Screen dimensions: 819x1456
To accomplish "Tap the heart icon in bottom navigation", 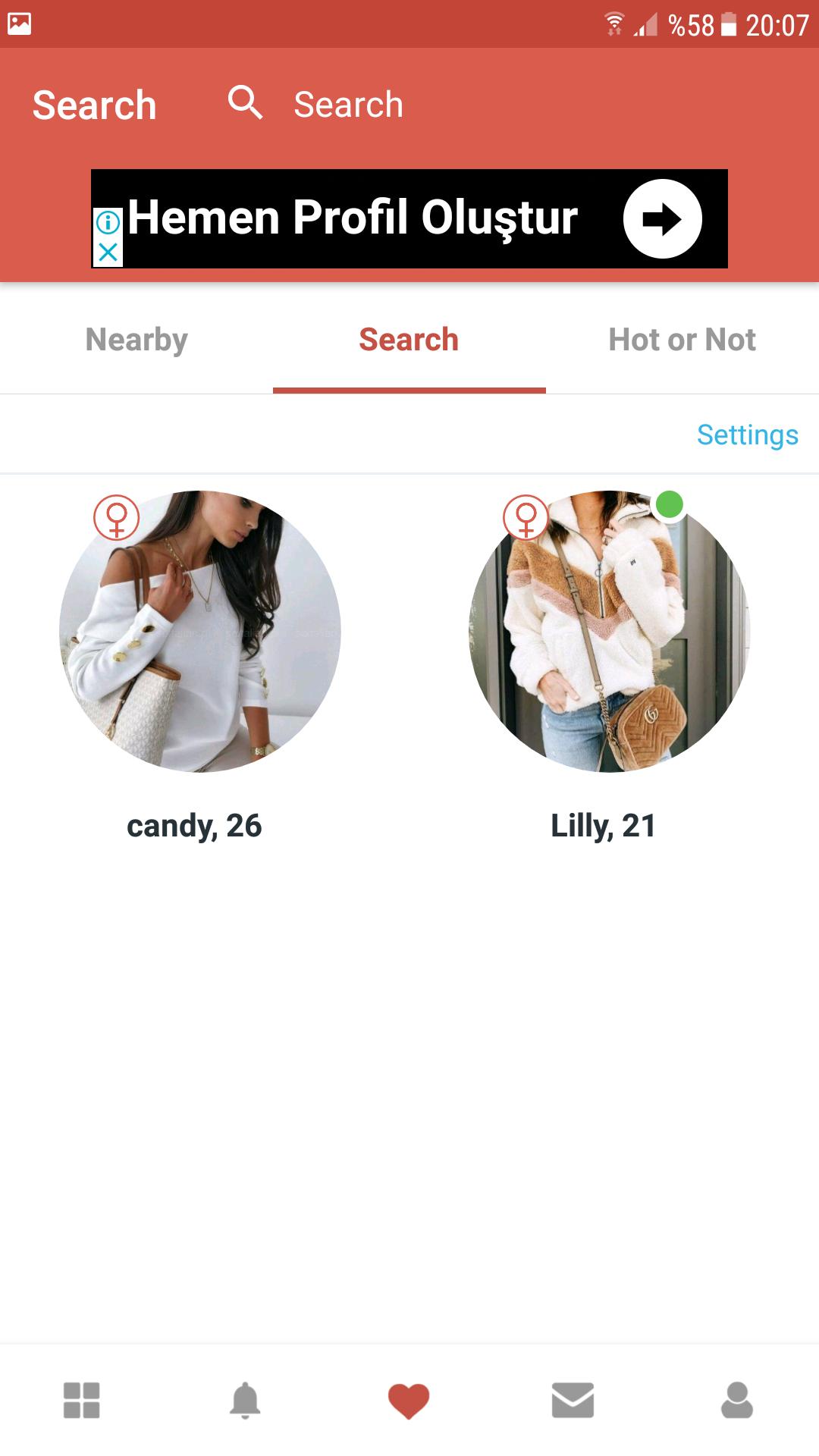I will pos(409,1400).
